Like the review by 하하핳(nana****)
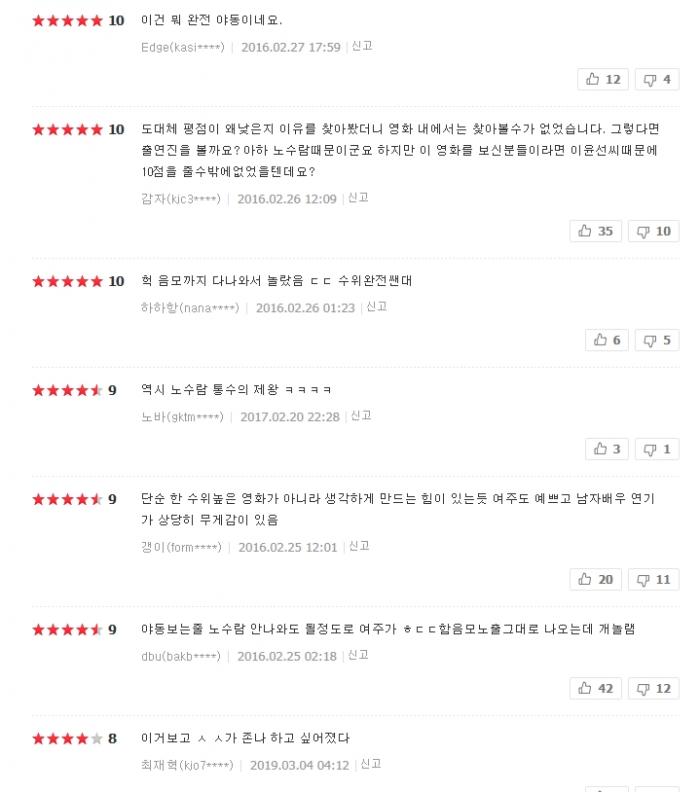700x792 pixels. tap(607, 340)
